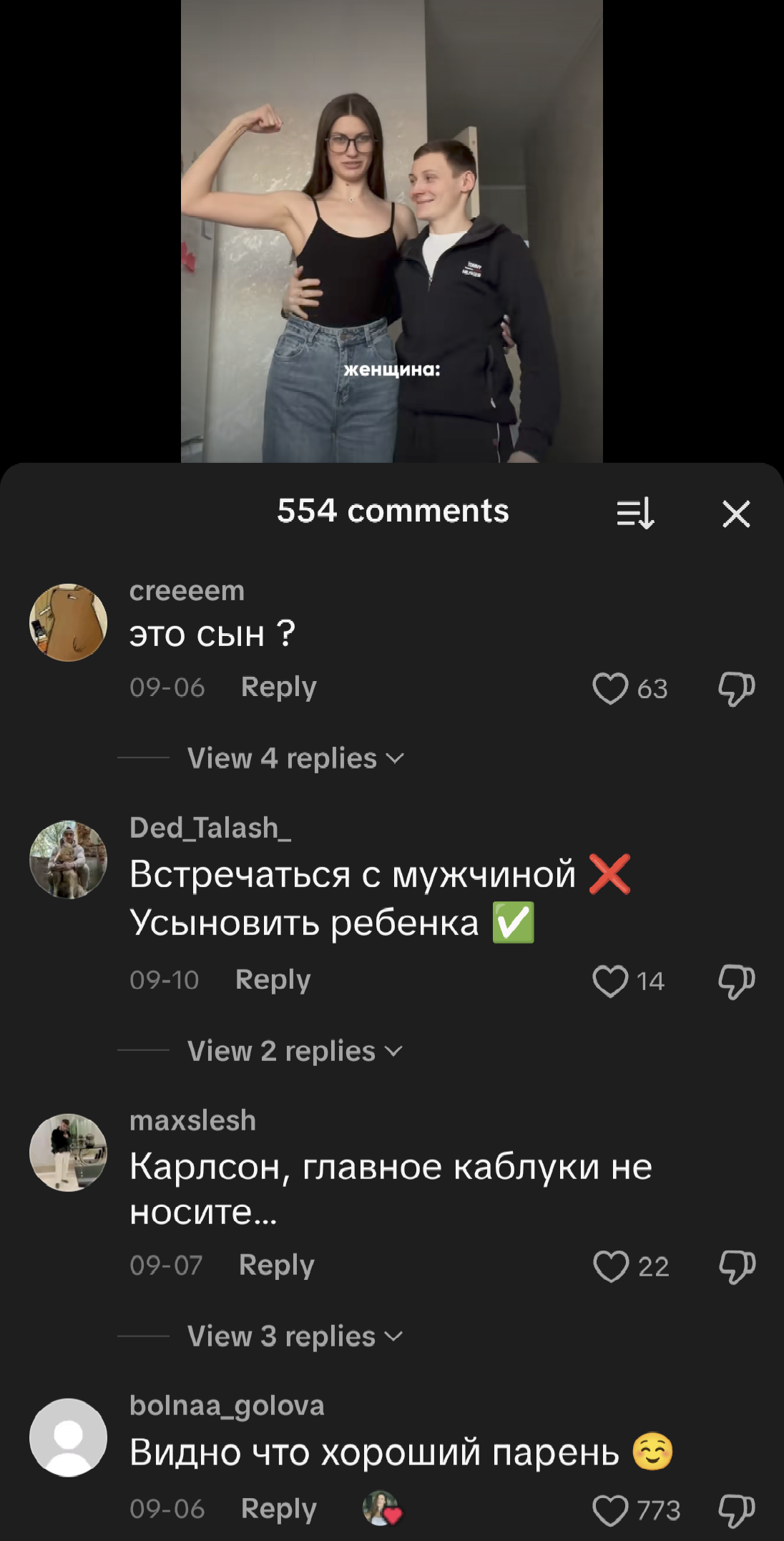Open the comment sort options
The height and width of the screenshot is (1541, 784).
(x=636, y=513)
